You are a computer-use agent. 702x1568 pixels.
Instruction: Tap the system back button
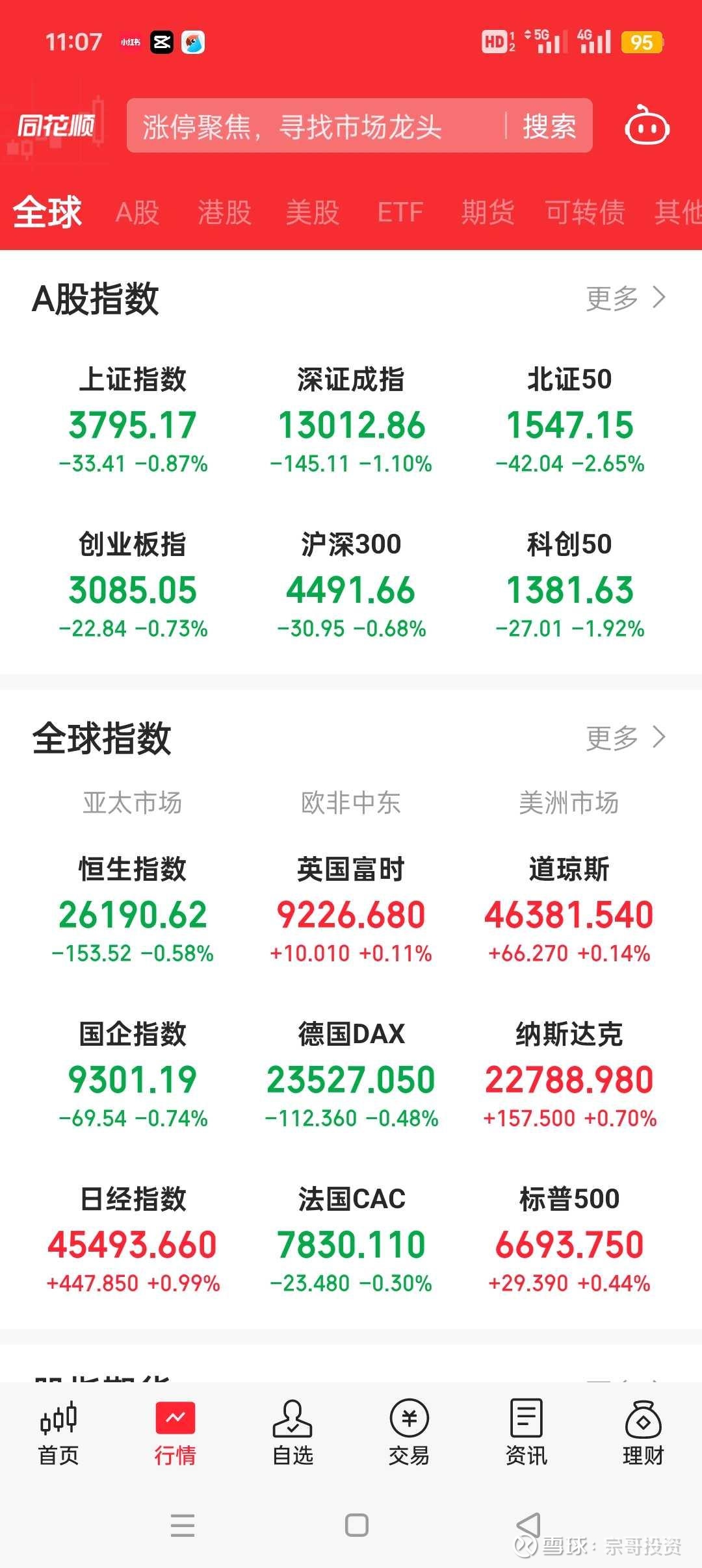[528, 1525]
